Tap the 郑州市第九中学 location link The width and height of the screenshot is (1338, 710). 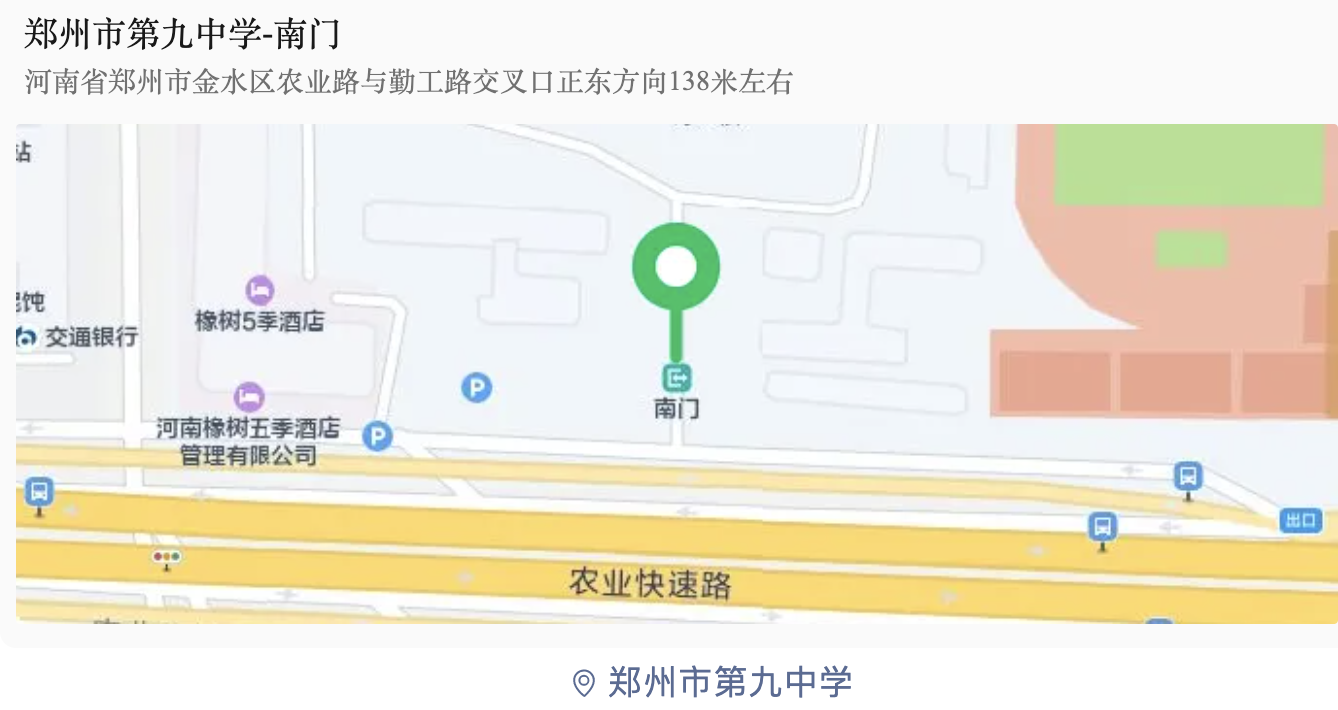pyautogui.click(x=712, y=682)
